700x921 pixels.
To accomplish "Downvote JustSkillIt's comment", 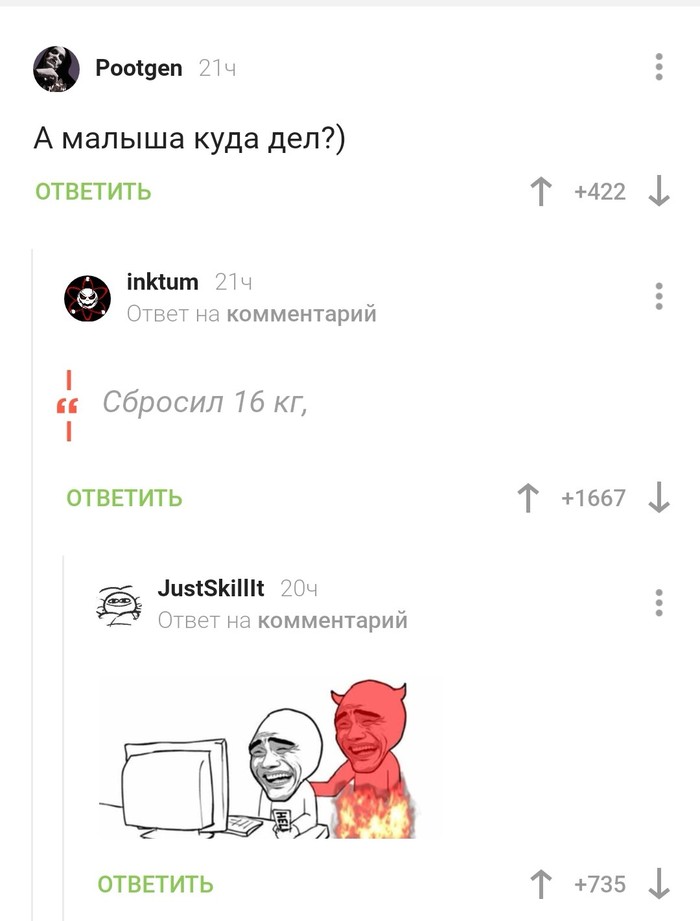I will pyautogui.click(x=658, y=884).
